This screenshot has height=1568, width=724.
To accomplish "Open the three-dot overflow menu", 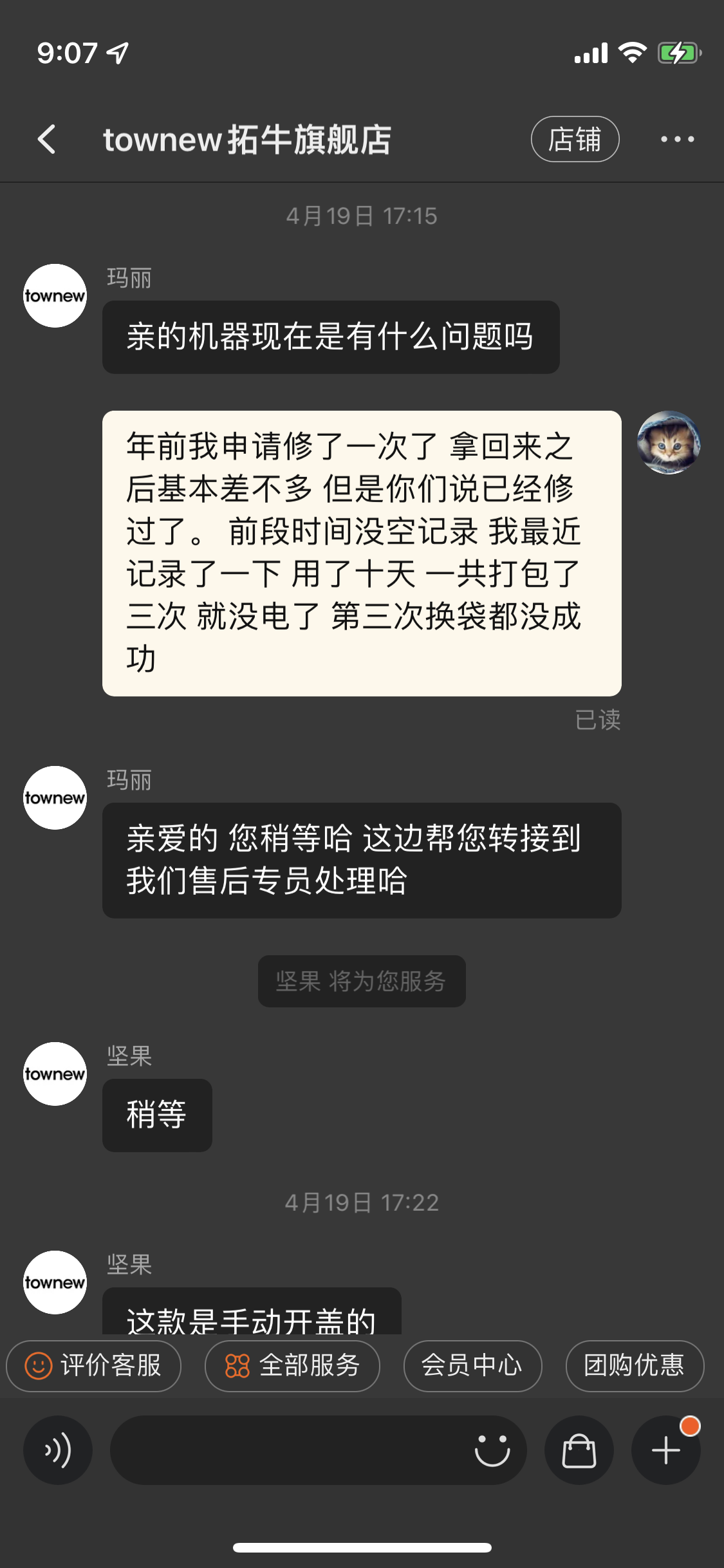I will (677, 139).
